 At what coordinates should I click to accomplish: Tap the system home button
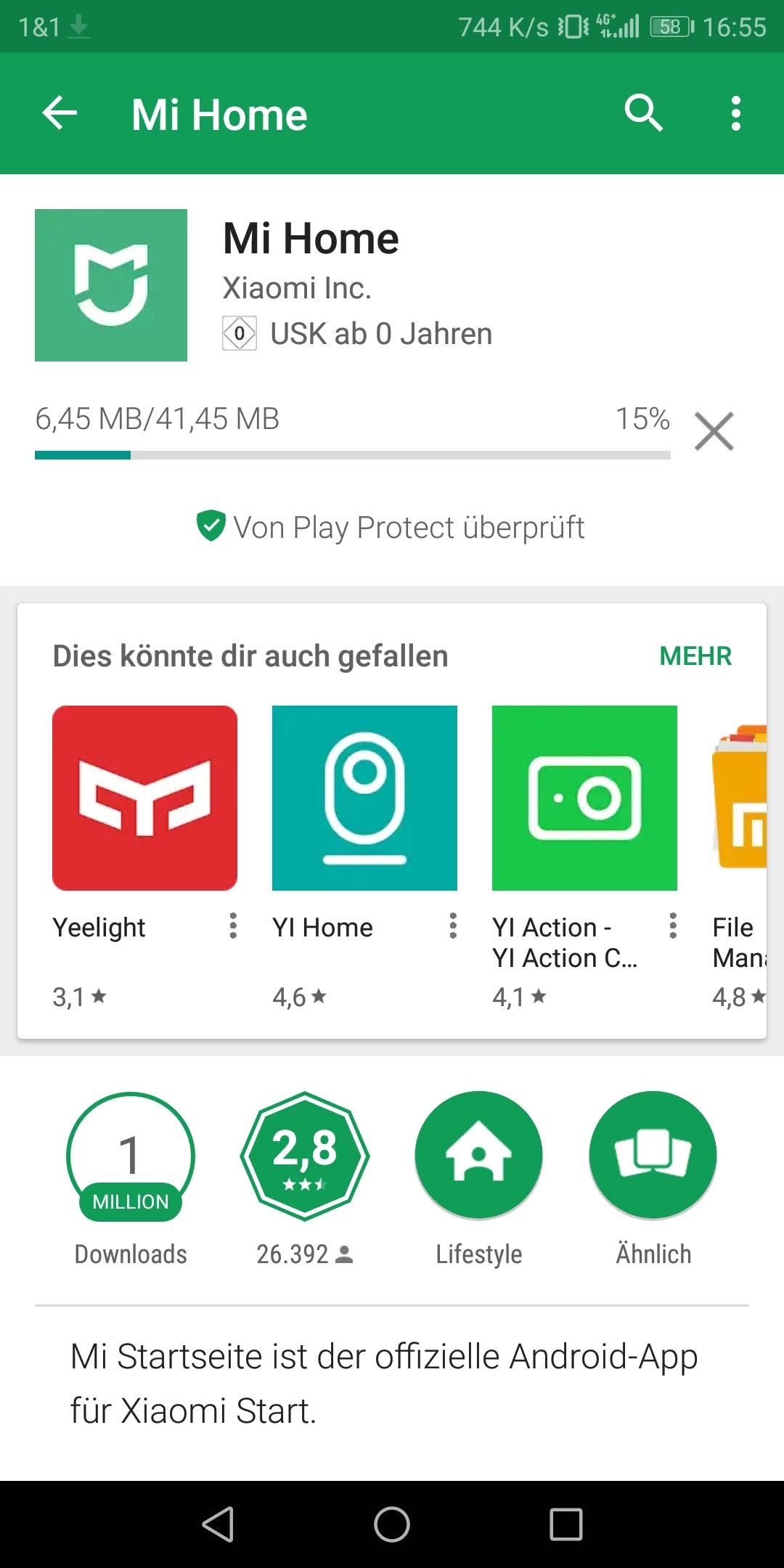(x=392, y=1524)
